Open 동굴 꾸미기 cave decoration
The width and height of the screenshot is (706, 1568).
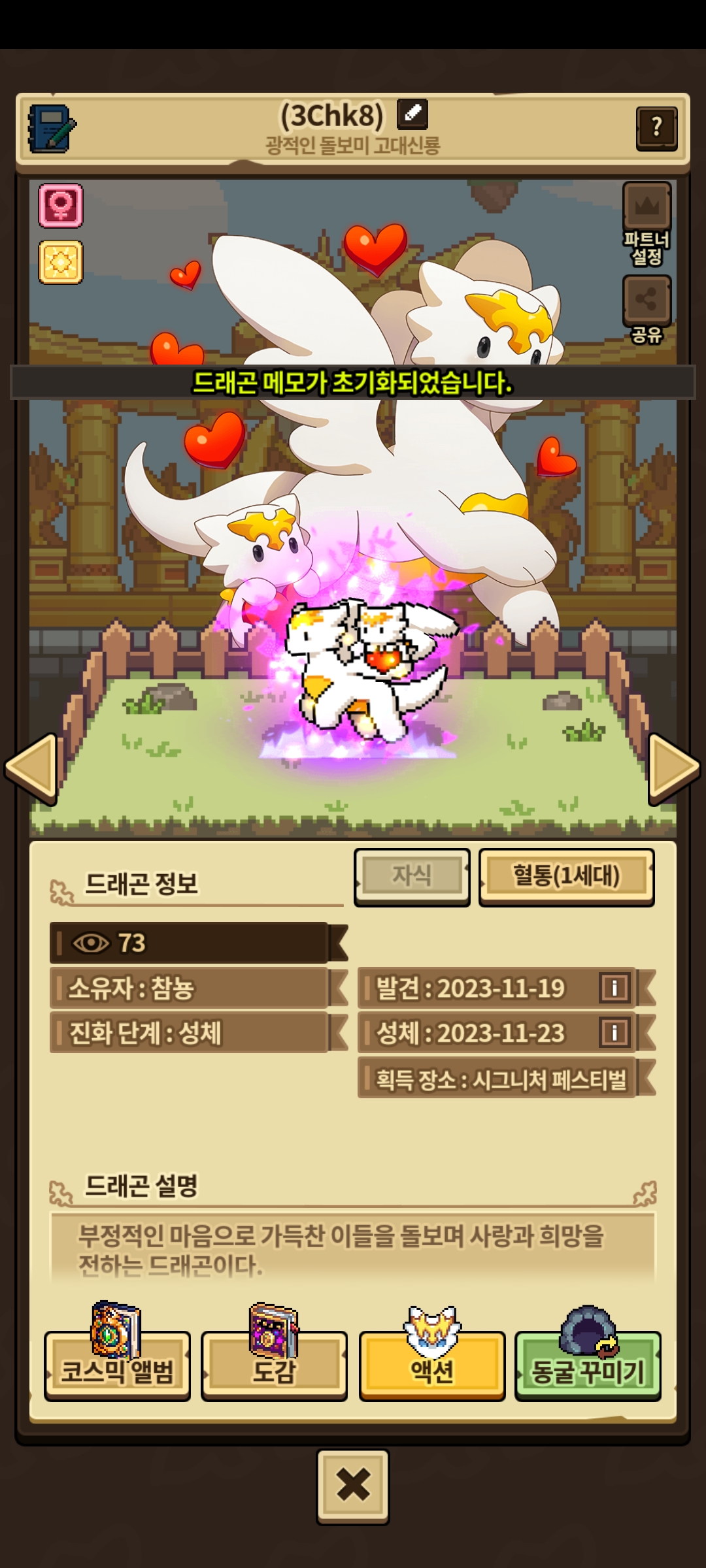[x=588, y=1369]
